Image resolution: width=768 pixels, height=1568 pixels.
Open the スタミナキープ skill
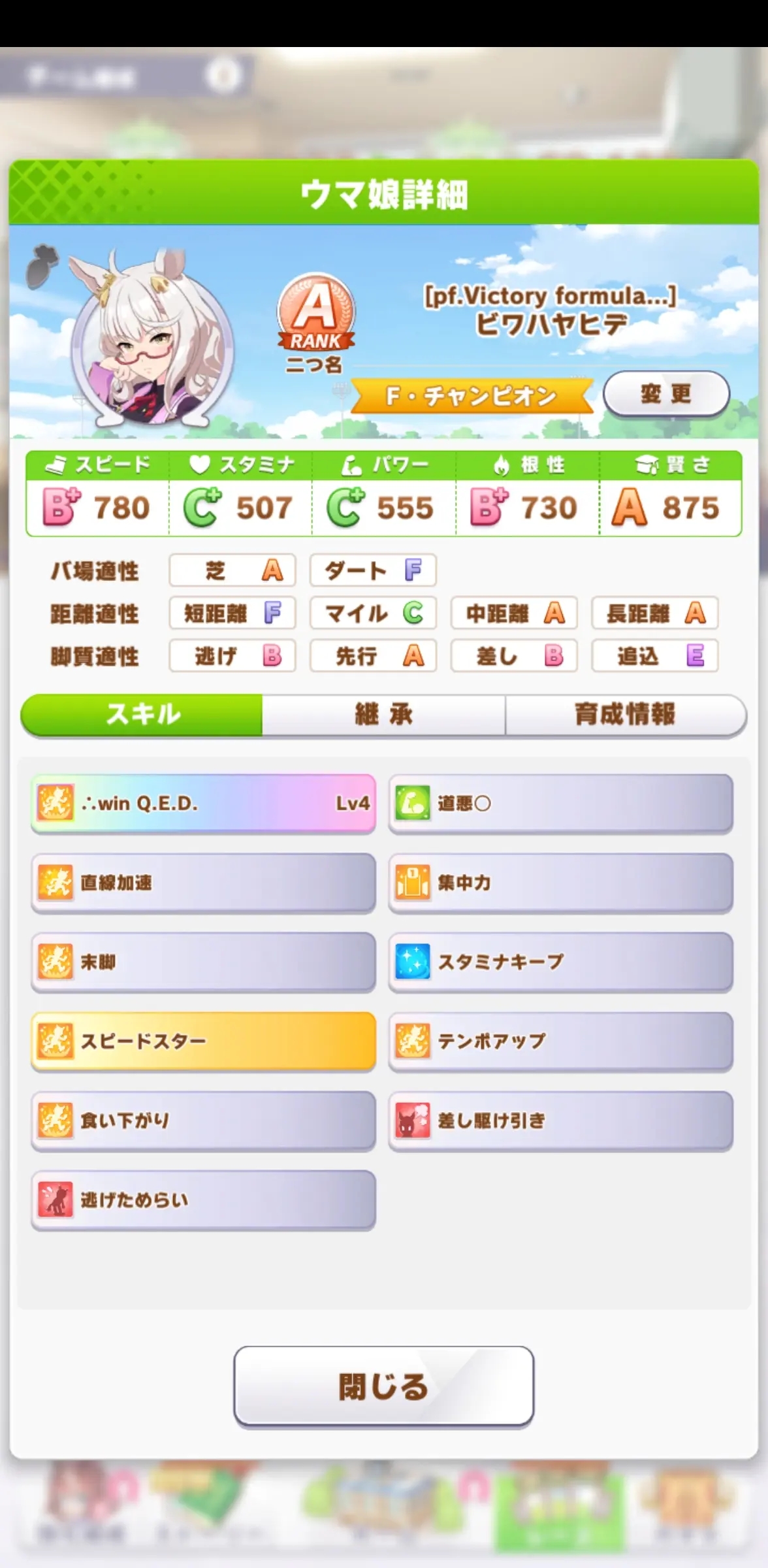(x=560, y=962)
